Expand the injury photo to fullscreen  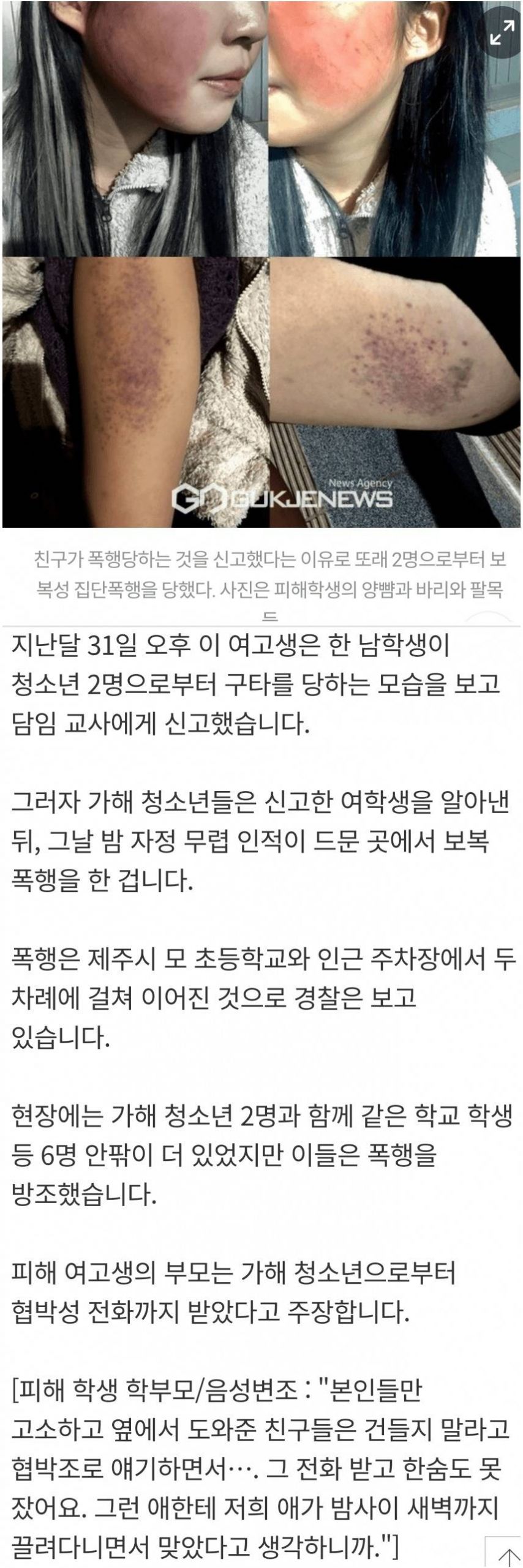(x=502, y=32)
